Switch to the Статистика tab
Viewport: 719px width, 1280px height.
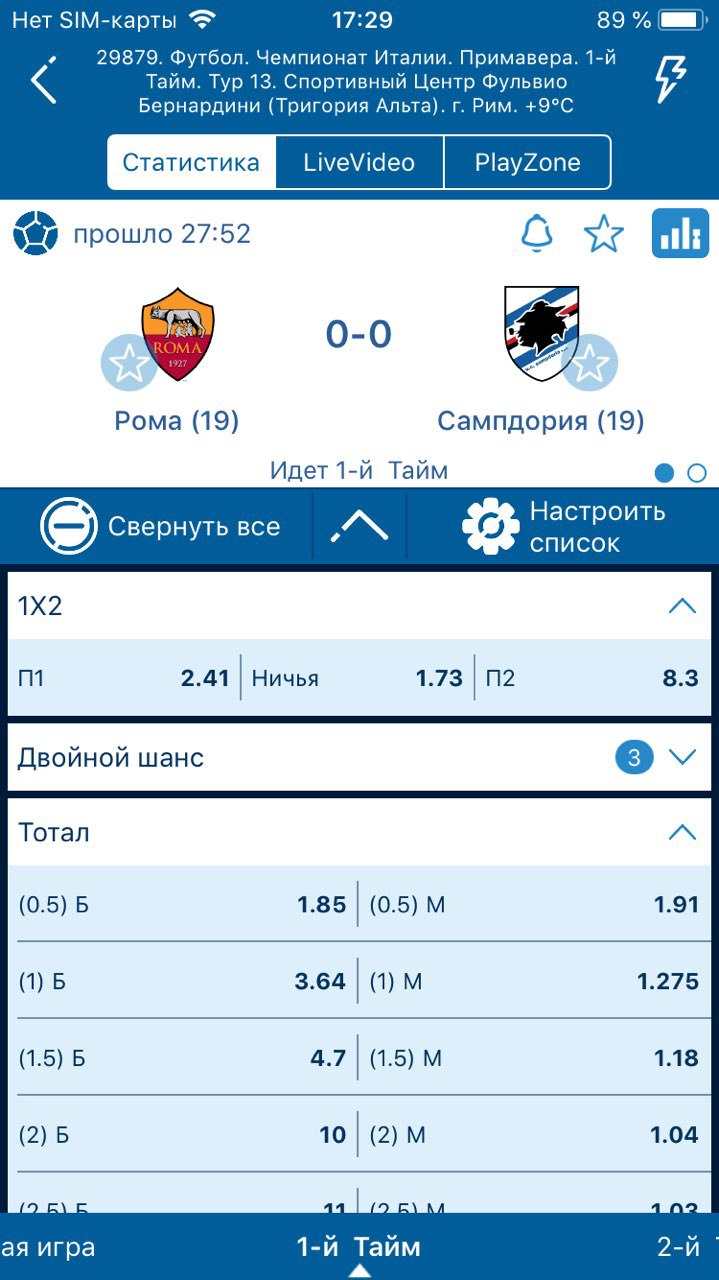pyautogui.click(x=191, y=163)
